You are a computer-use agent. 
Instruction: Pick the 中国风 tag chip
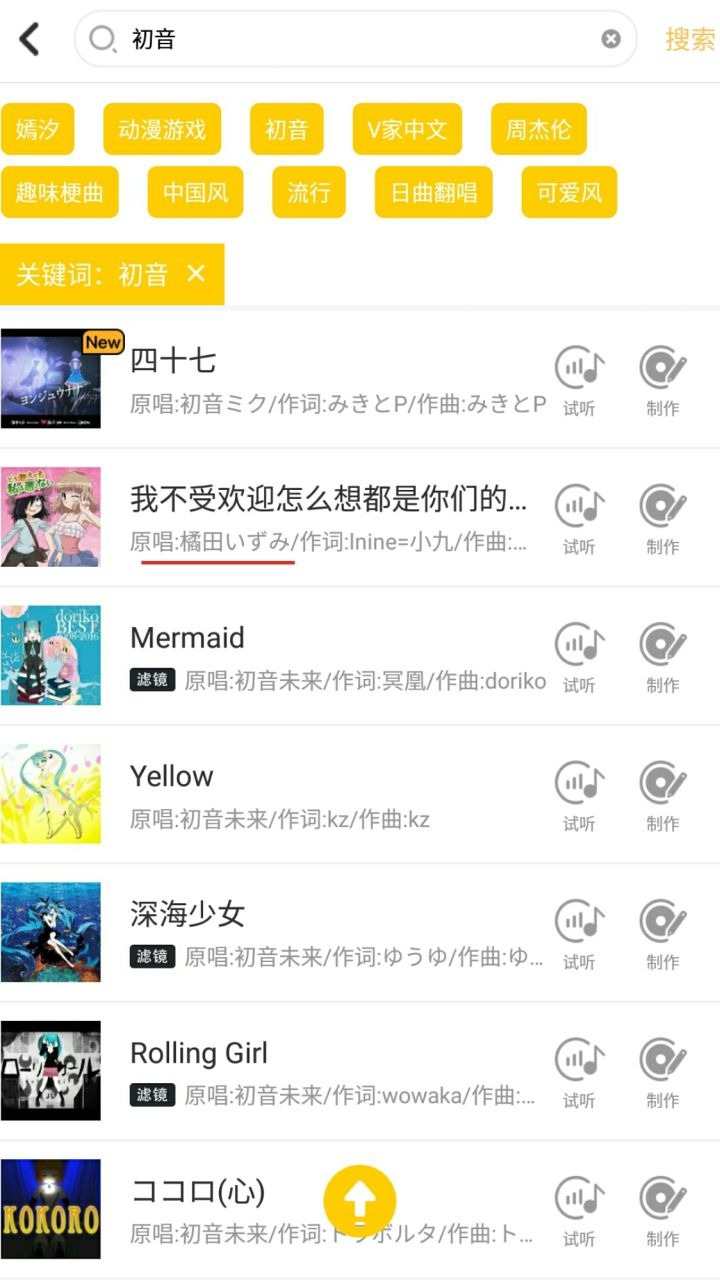coord(195,192)
